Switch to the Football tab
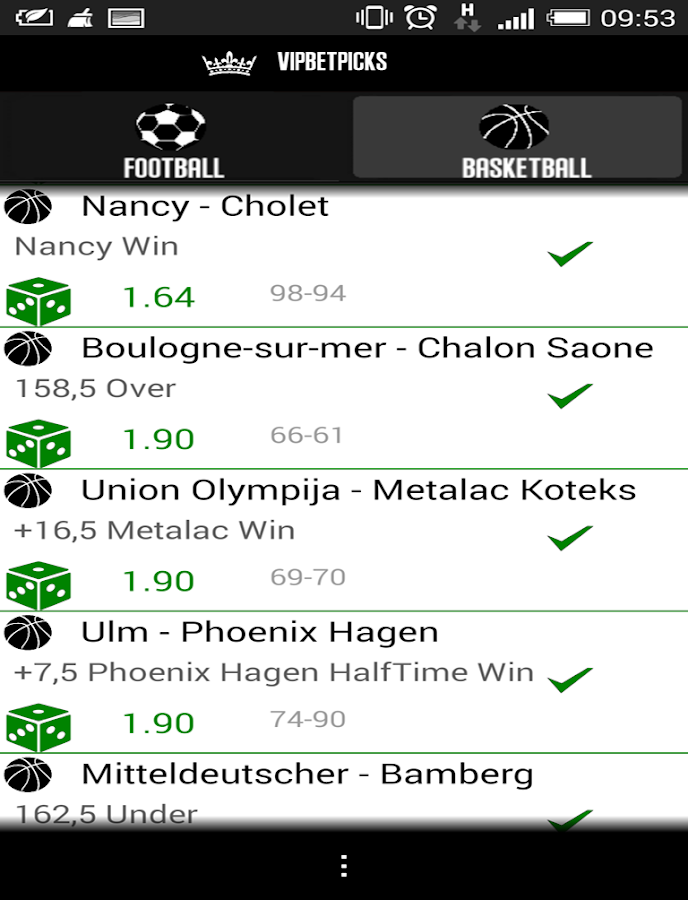This screenshot has height=900, width=688. point(173,138)
